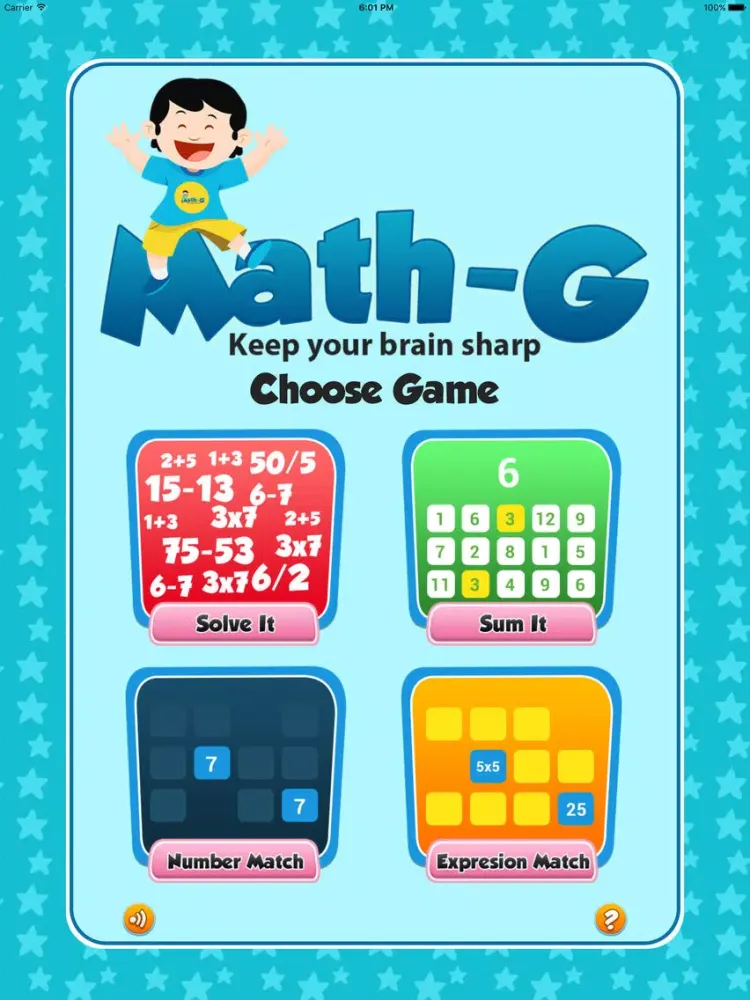Select the revealed 7 tile in Number Match
This screenshot has width=750, height=1000.
point(210,762)
